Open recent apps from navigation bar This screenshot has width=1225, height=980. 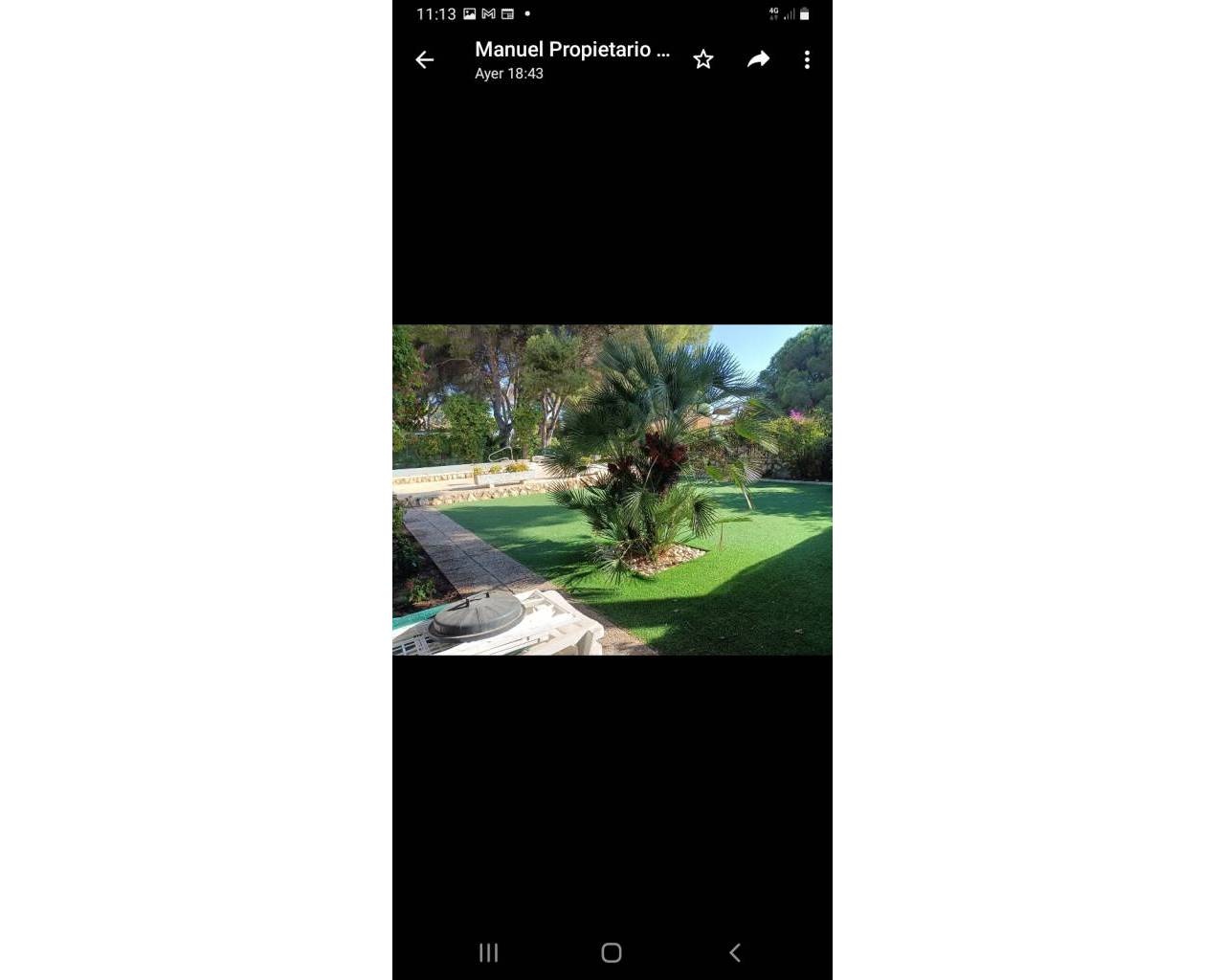[x=488, y=952]
